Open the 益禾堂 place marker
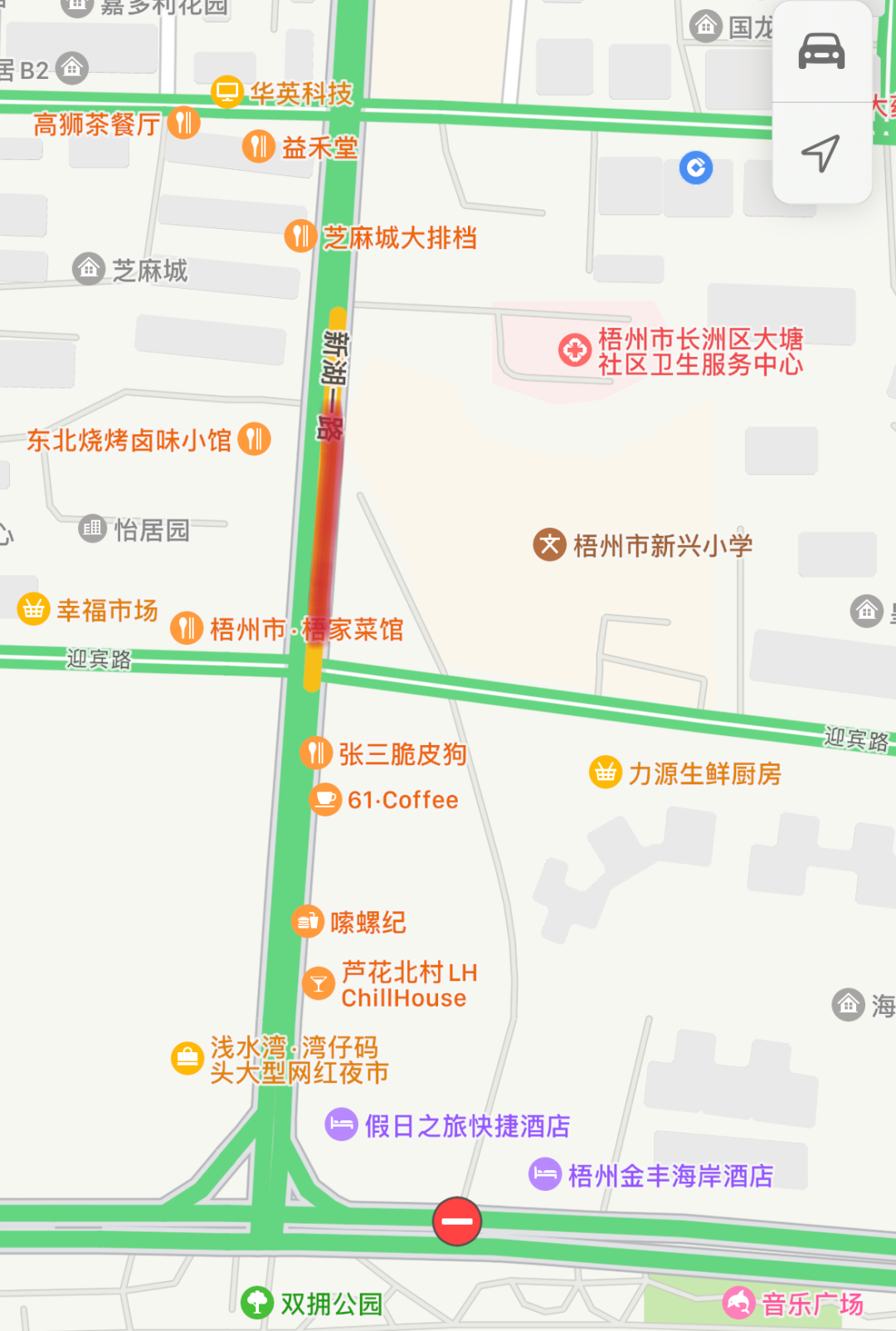This screenshot has width=896, height=1331. 258,147
